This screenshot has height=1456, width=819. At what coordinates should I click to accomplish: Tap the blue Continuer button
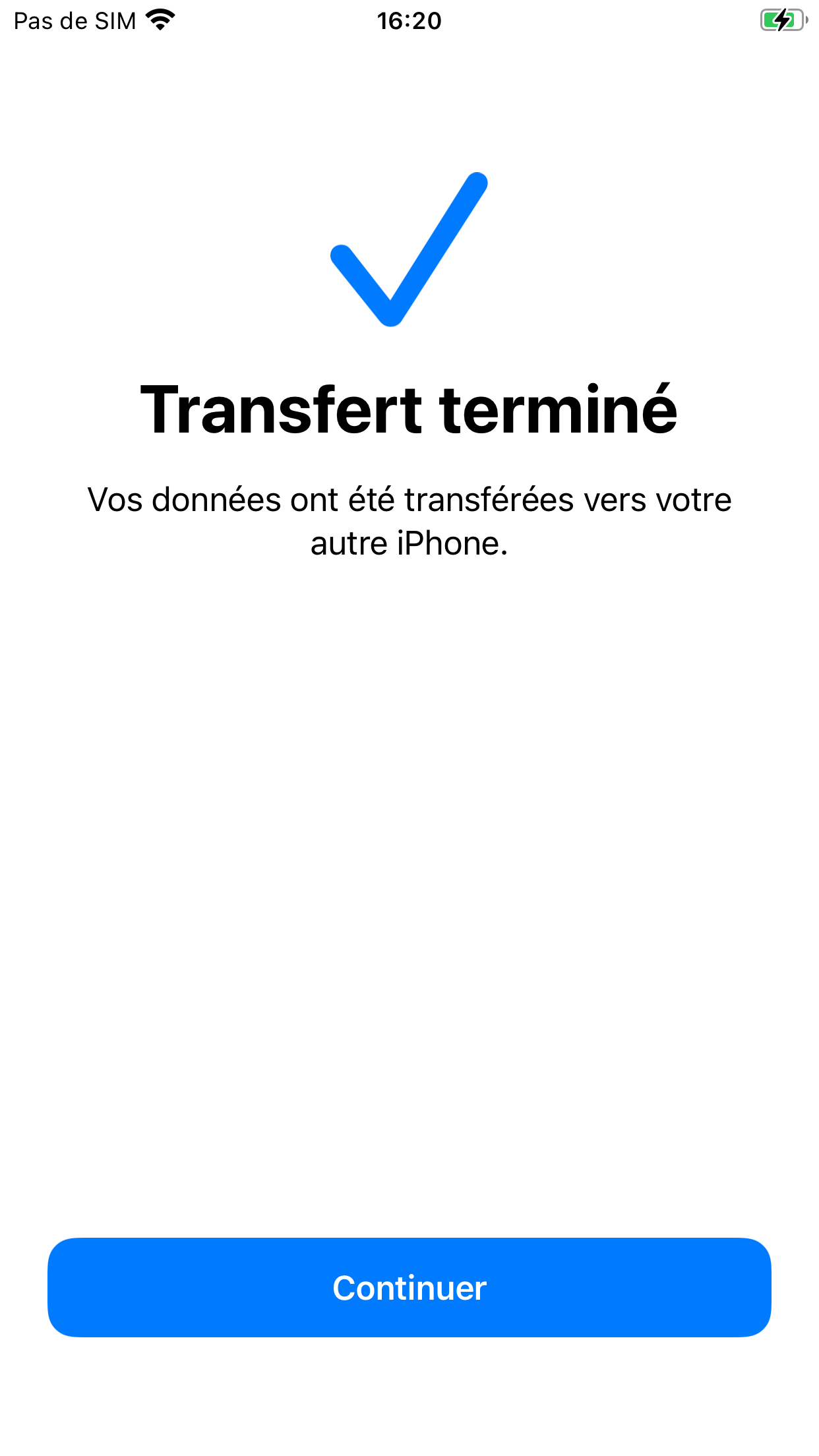409,1287
